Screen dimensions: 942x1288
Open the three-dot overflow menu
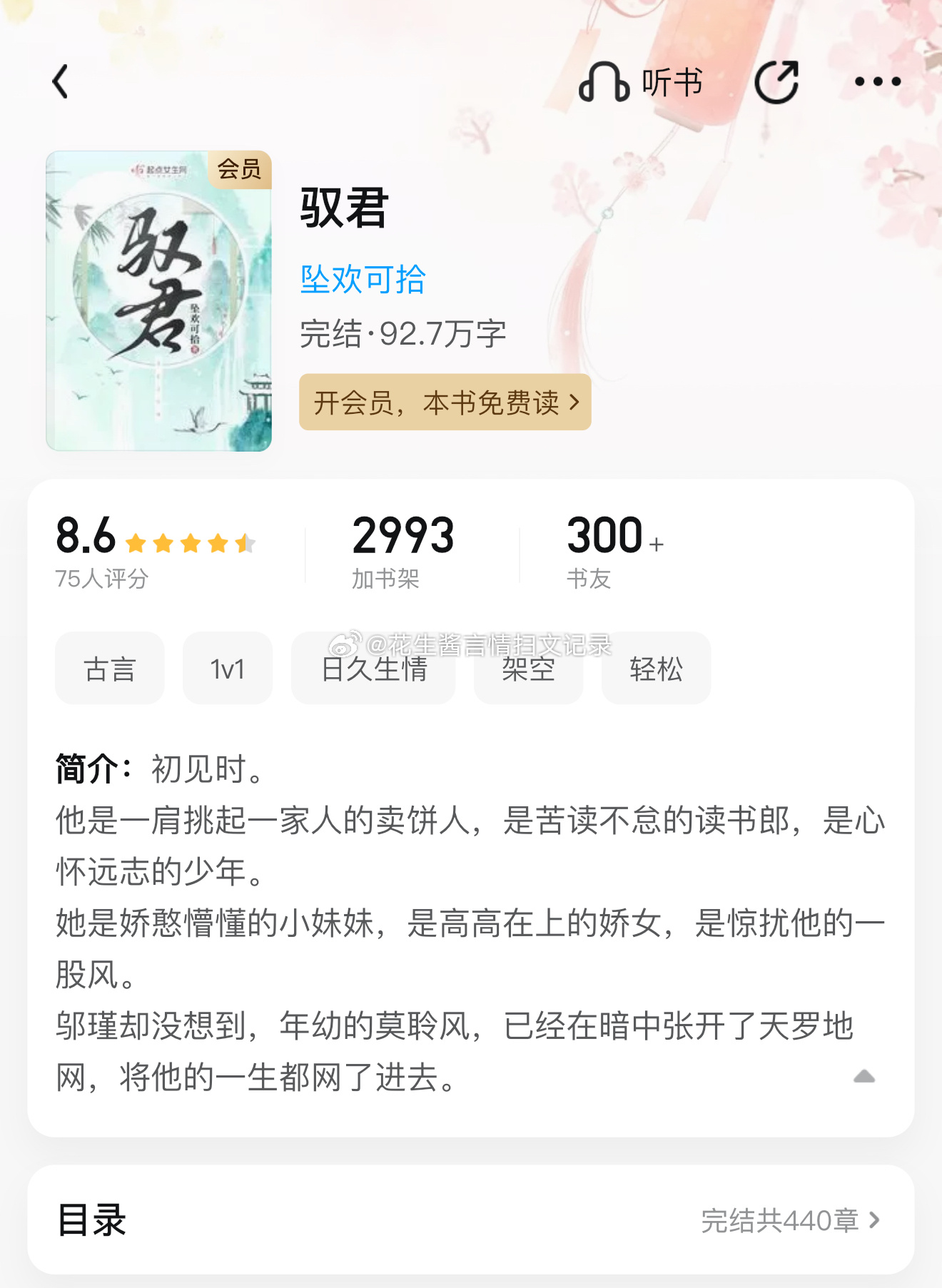coord(877,82)
